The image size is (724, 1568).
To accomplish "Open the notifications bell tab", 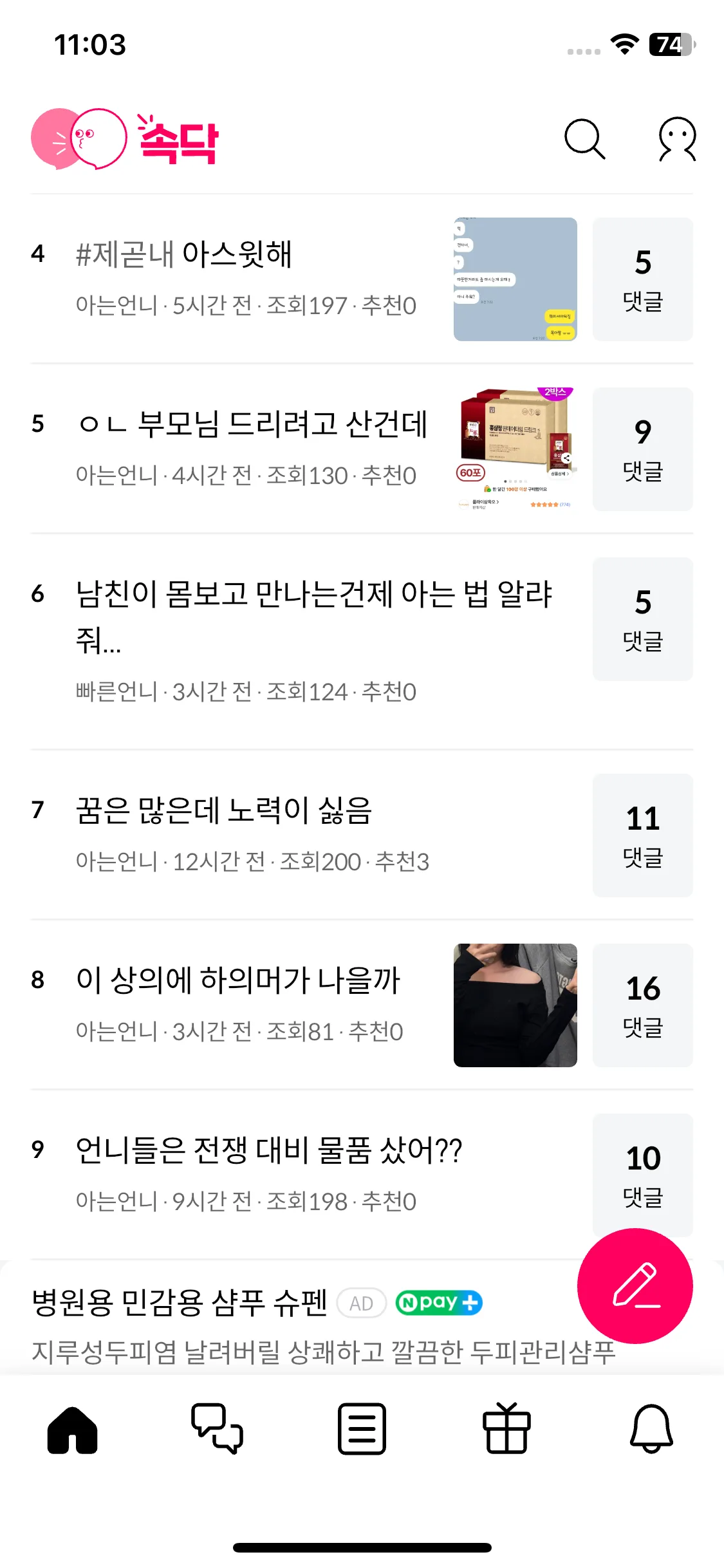I will coord(651,1429).
